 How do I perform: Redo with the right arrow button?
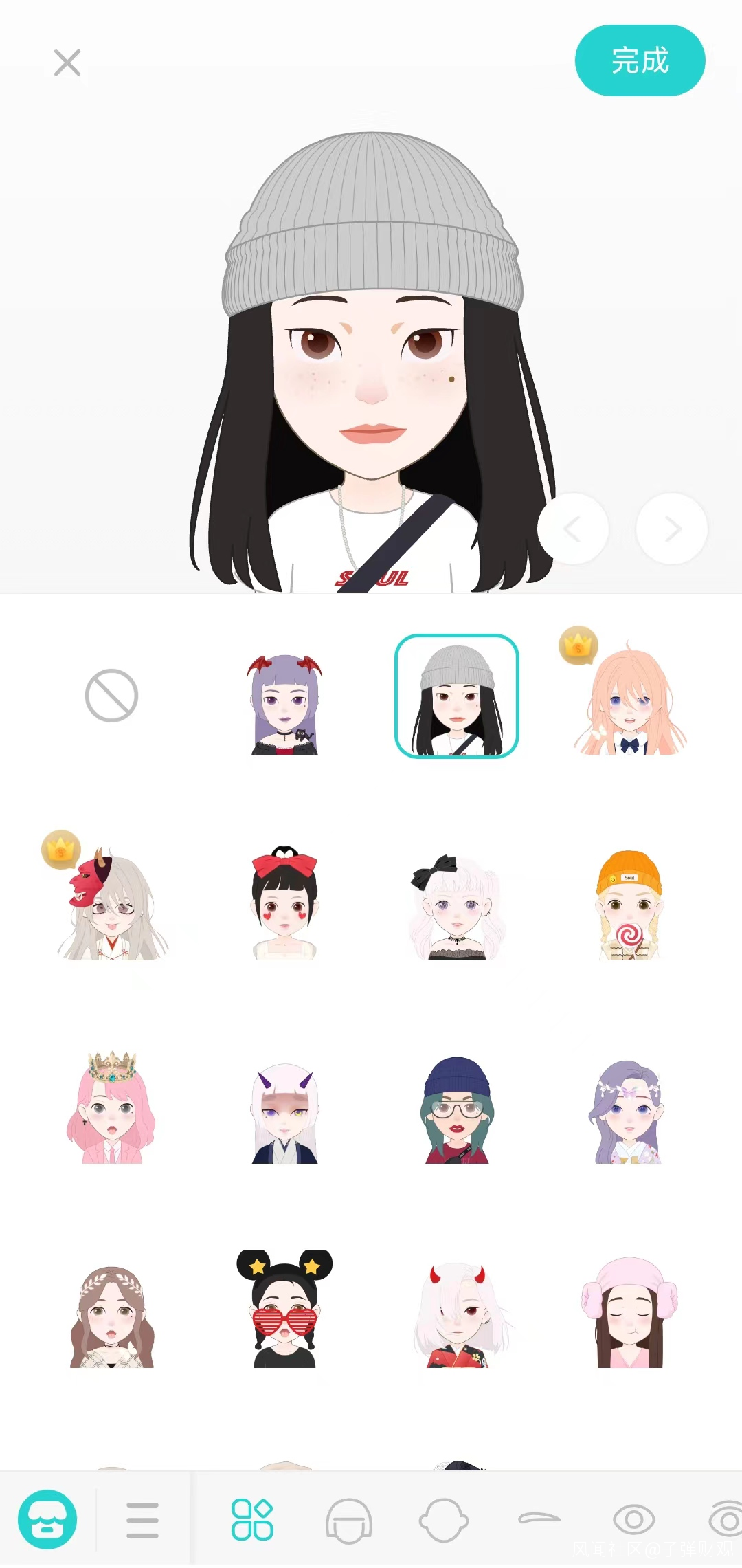pyautogui.click(x=672, y=529)
